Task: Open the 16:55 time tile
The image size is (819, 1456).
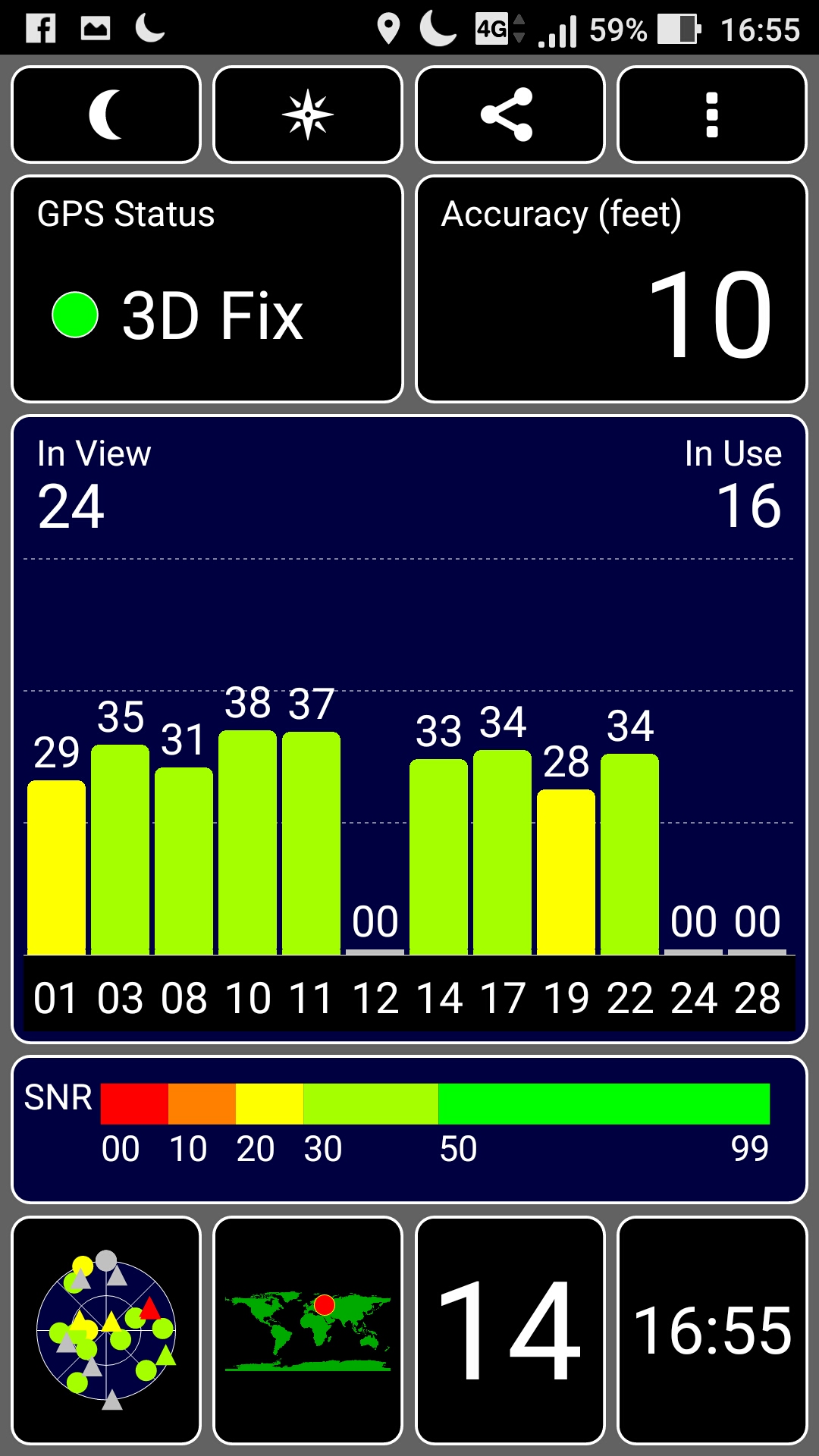Action: (x=712, y=1330)
